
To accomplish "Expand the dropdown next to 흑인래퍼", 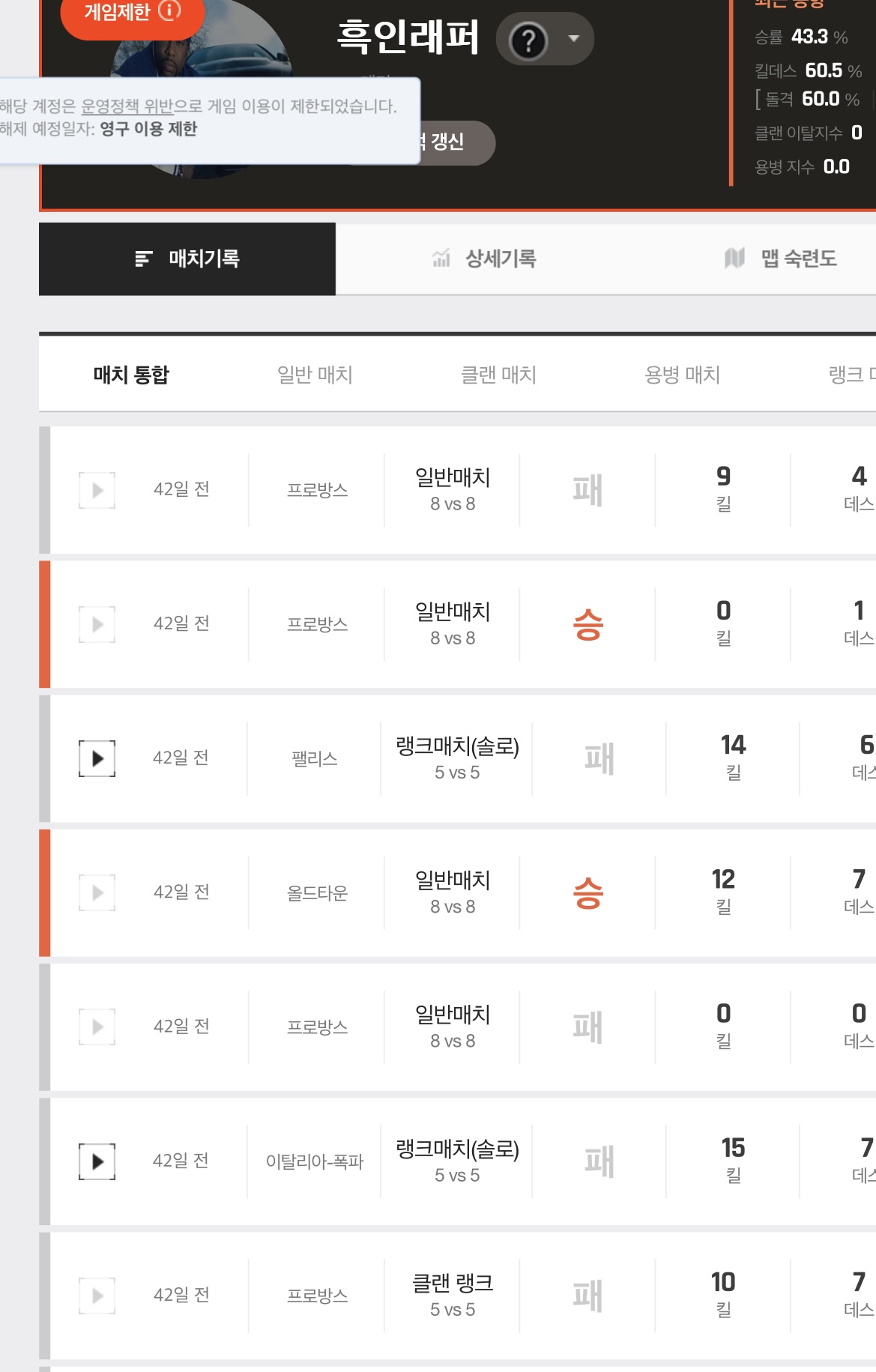I will point(574,39).
